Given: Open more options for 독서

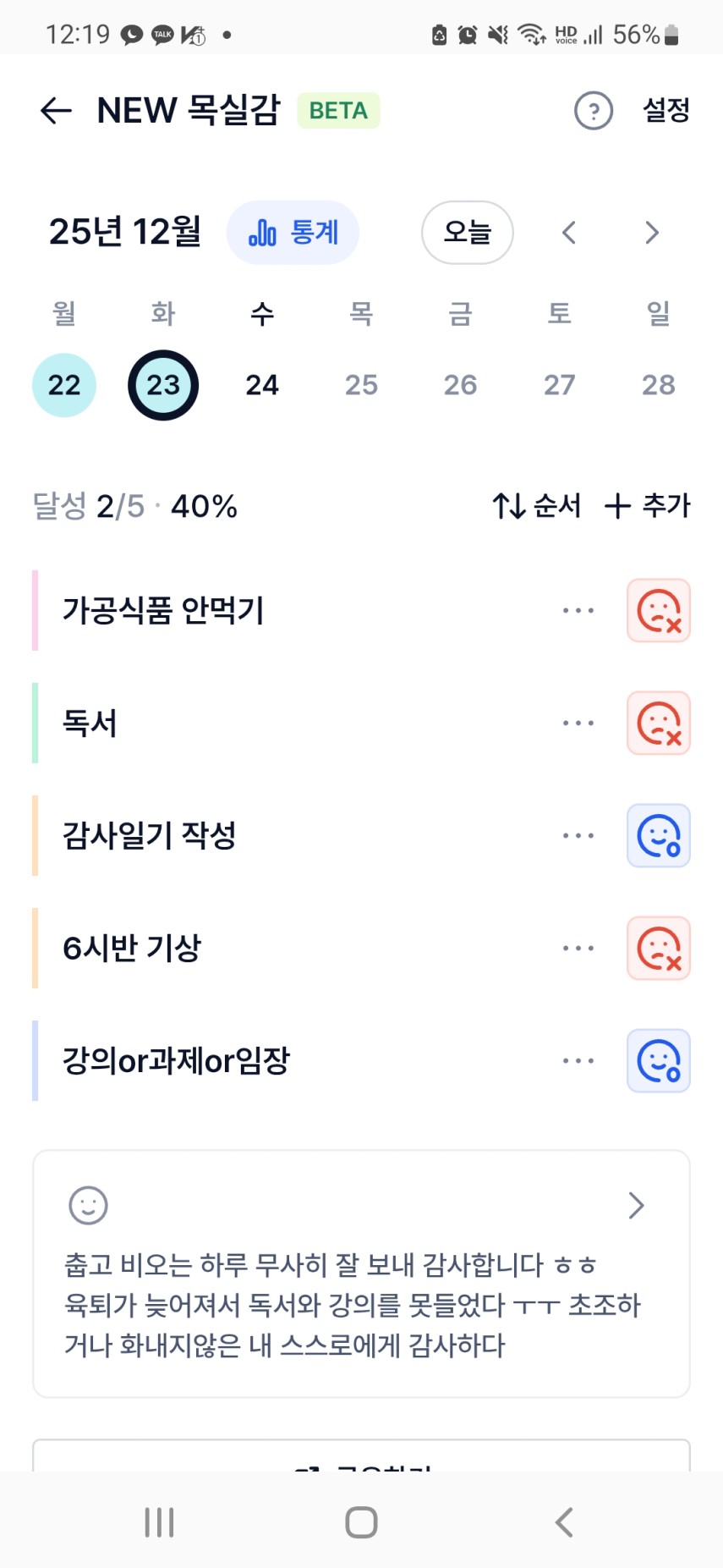Looking at the screenshot, I should pyautogui.click(x=578, y=723).
